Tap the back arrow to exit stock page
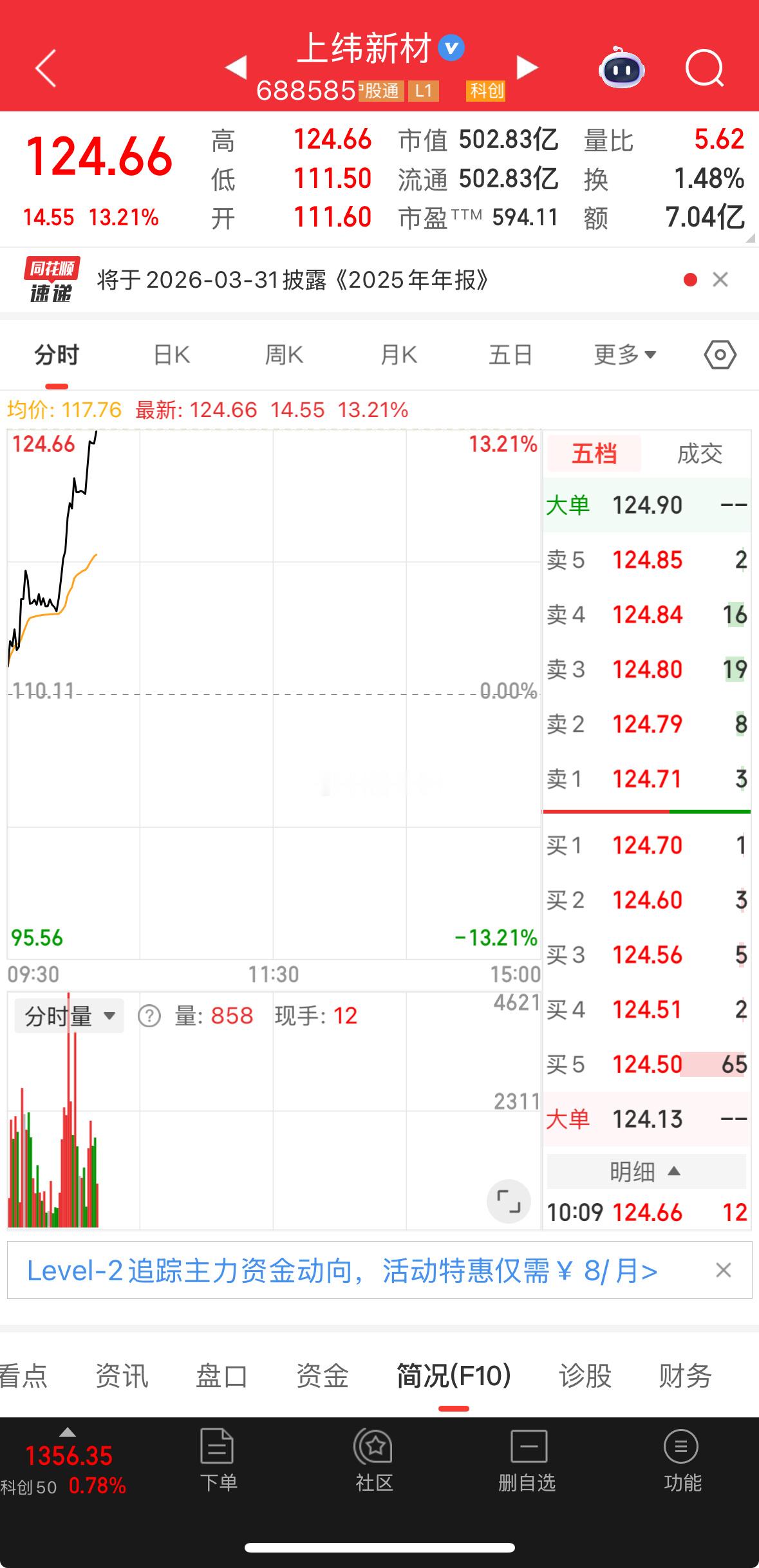Screen dimensions: 759x1568 click(44, 68)
